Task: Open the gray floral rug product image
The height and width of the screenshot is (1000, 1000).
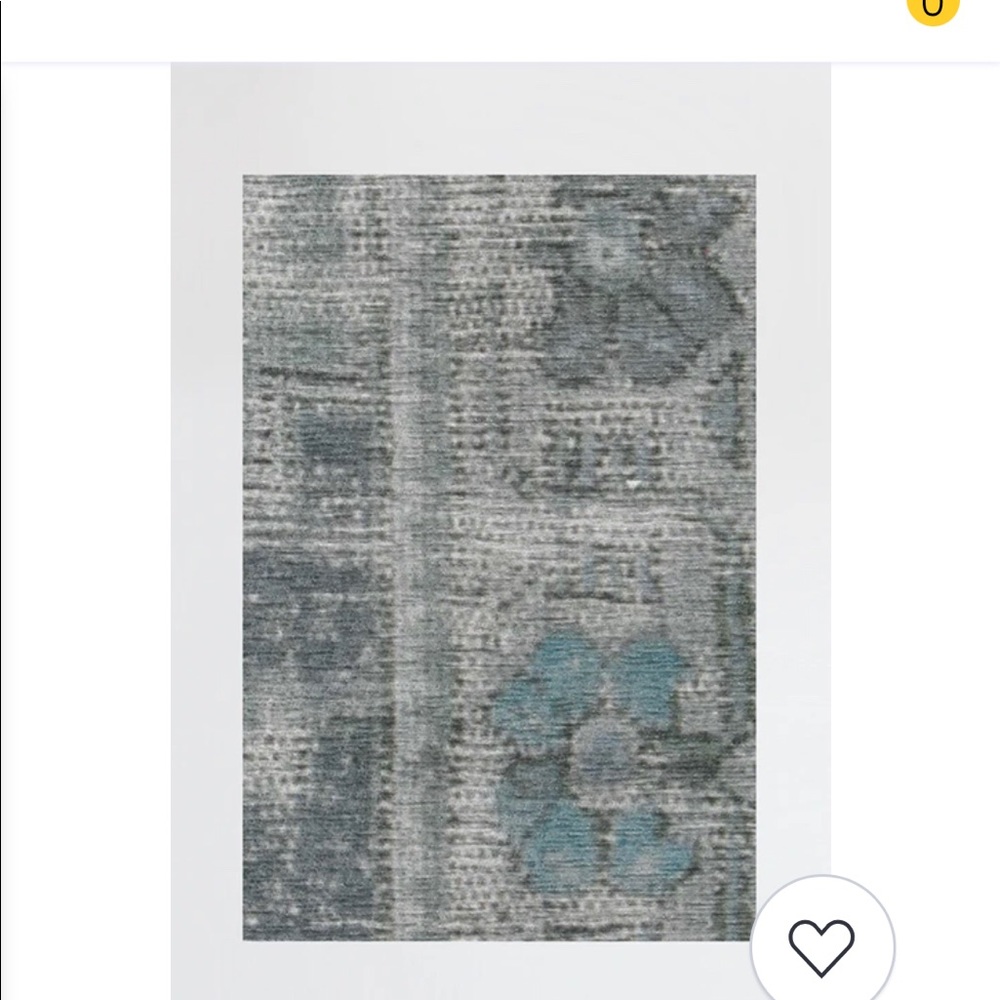Action: tap(498, 556)
